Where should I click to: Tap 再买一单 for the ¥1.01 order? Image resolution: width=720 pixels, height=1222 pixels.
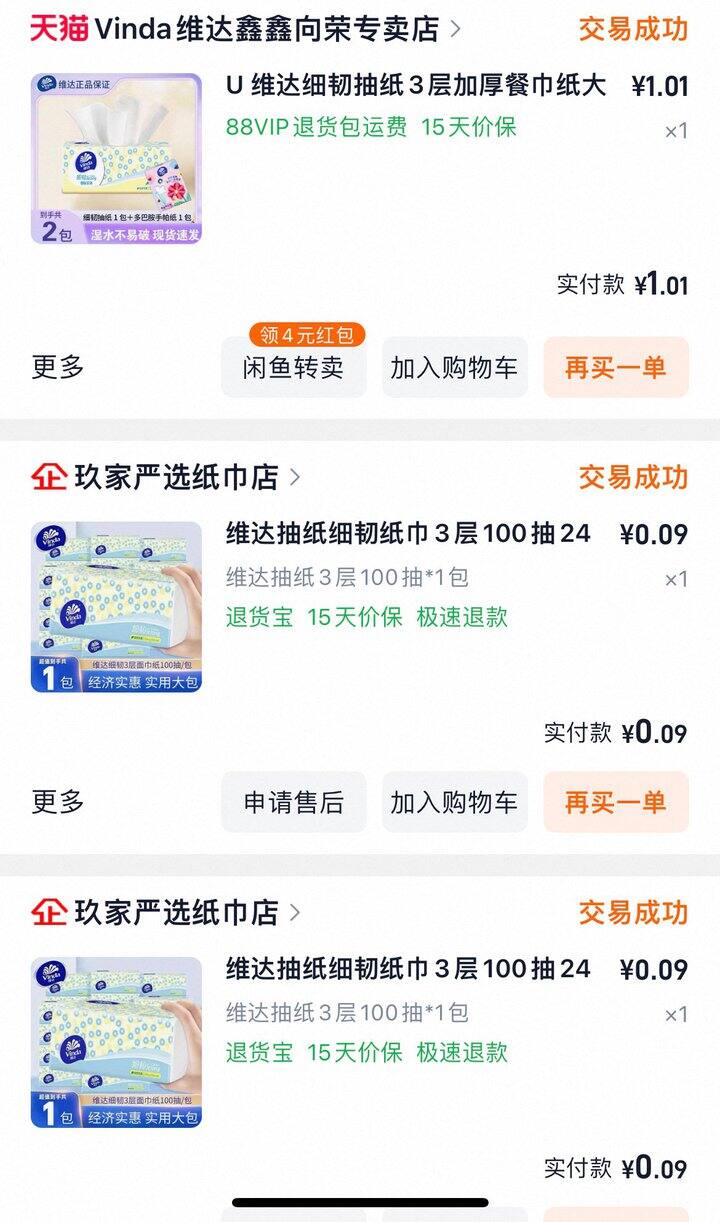coord(615,367)
